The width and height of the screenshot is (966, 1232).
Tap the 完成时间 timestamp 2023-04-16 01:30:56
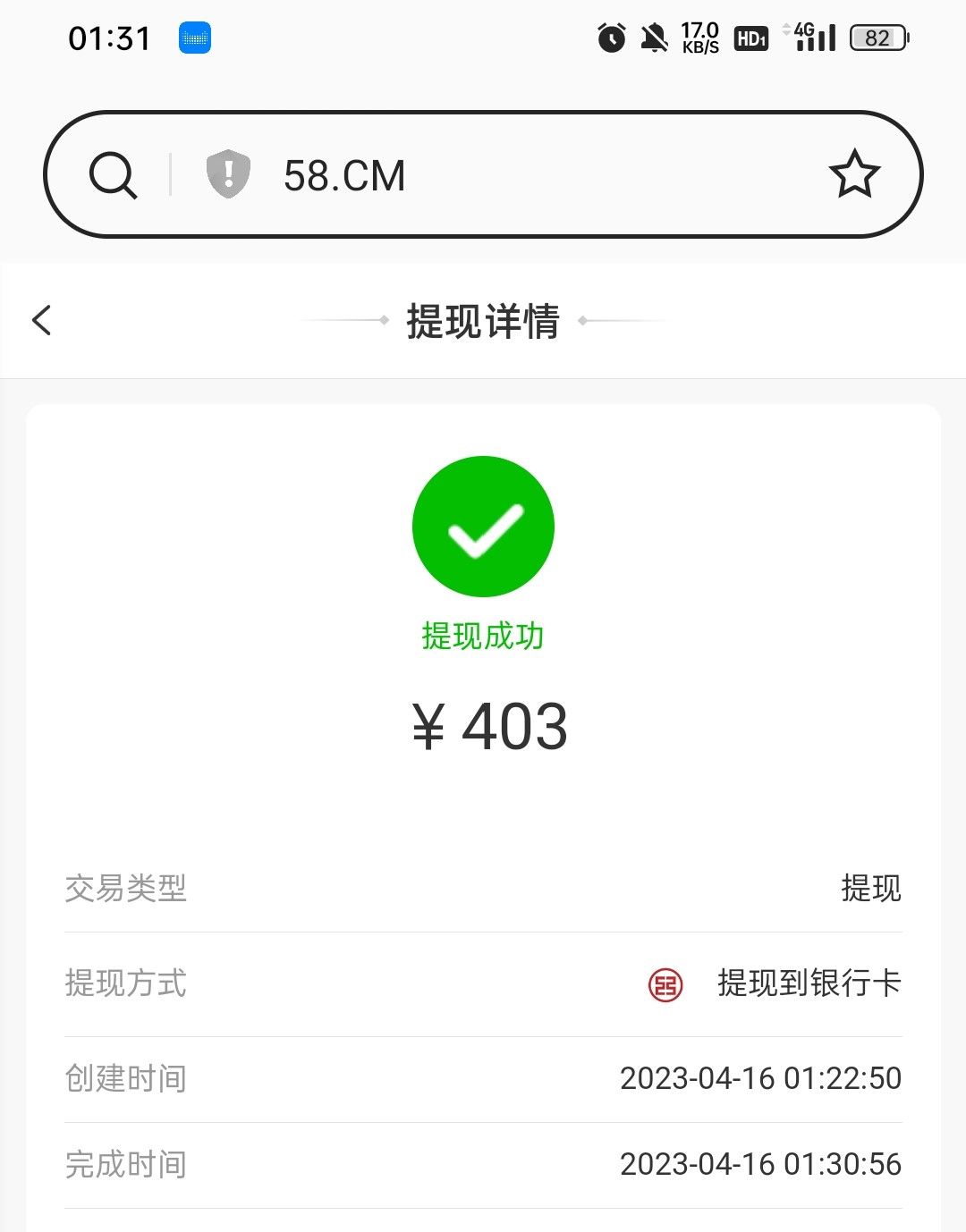tap(759, 1165)
